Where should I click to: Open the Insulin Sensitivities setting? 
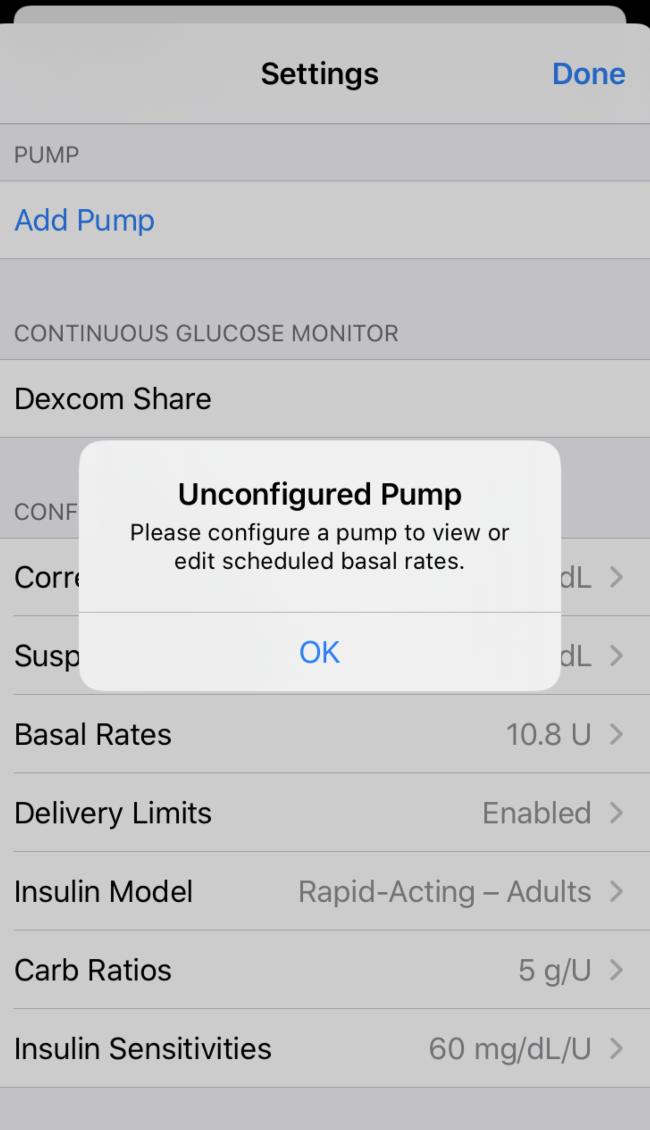pyautogui.click(x=320, y=1048)
